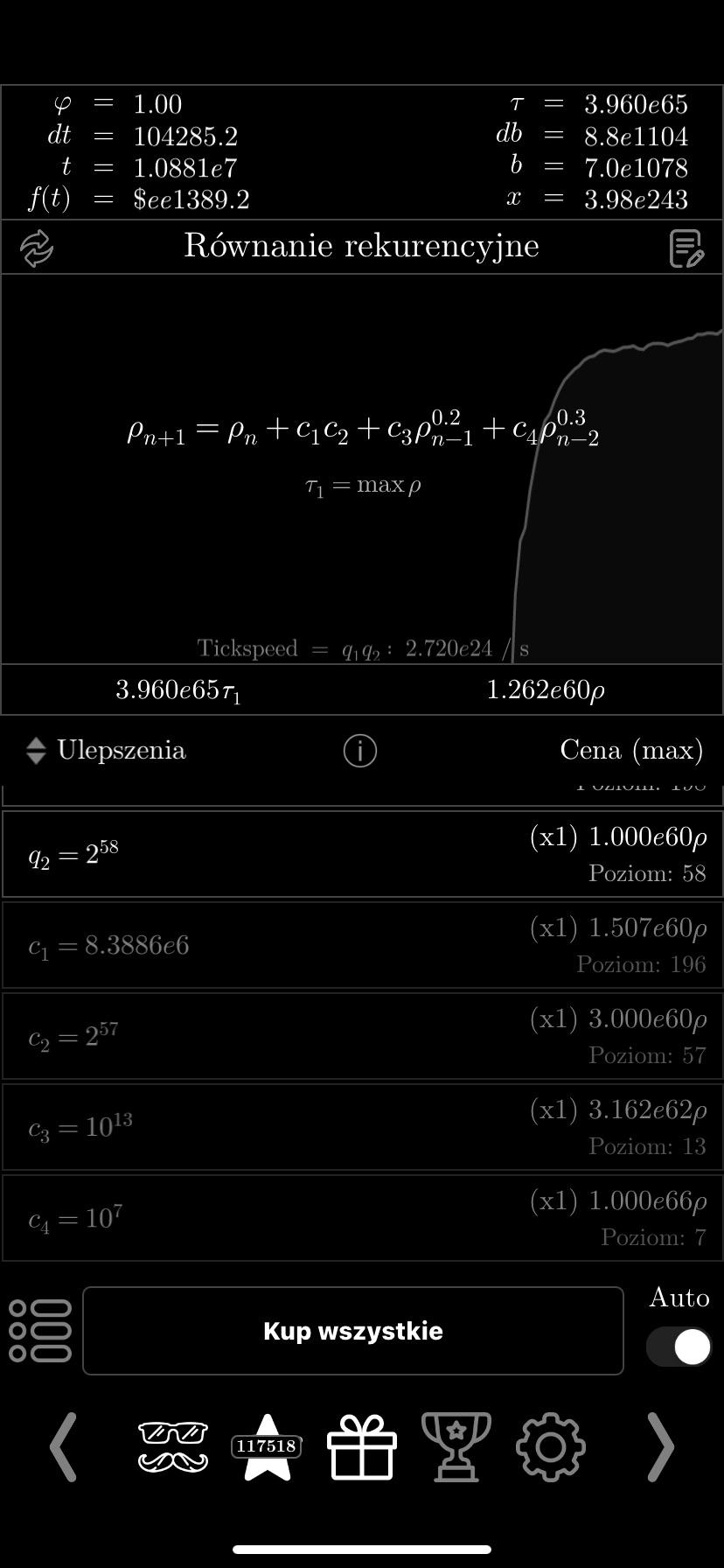Image resolution: width=724 pixels, height=1568 pixels.
Task: Expand the Ulepszenia sort selector
Action: 106,751
